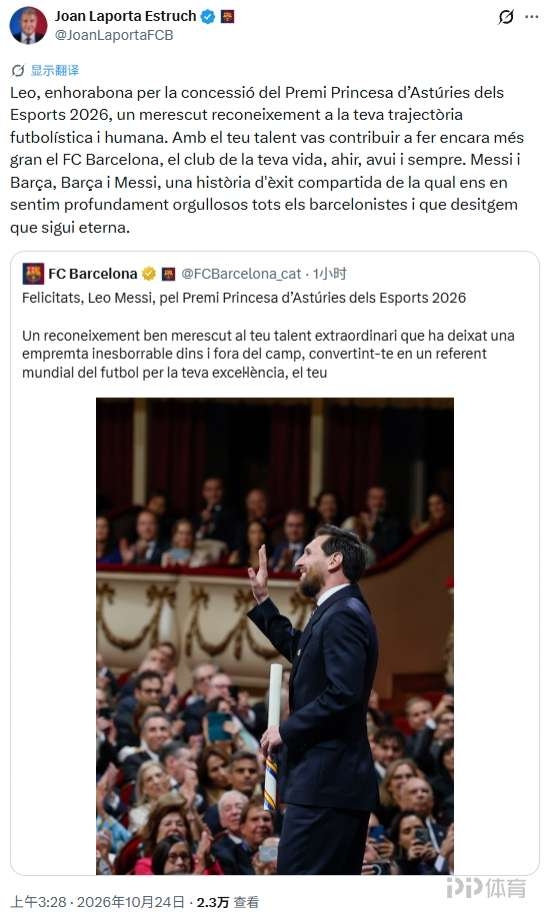545x917 pixels.
Task: Open the three-dot overflow menu
Action: point(532,17)
